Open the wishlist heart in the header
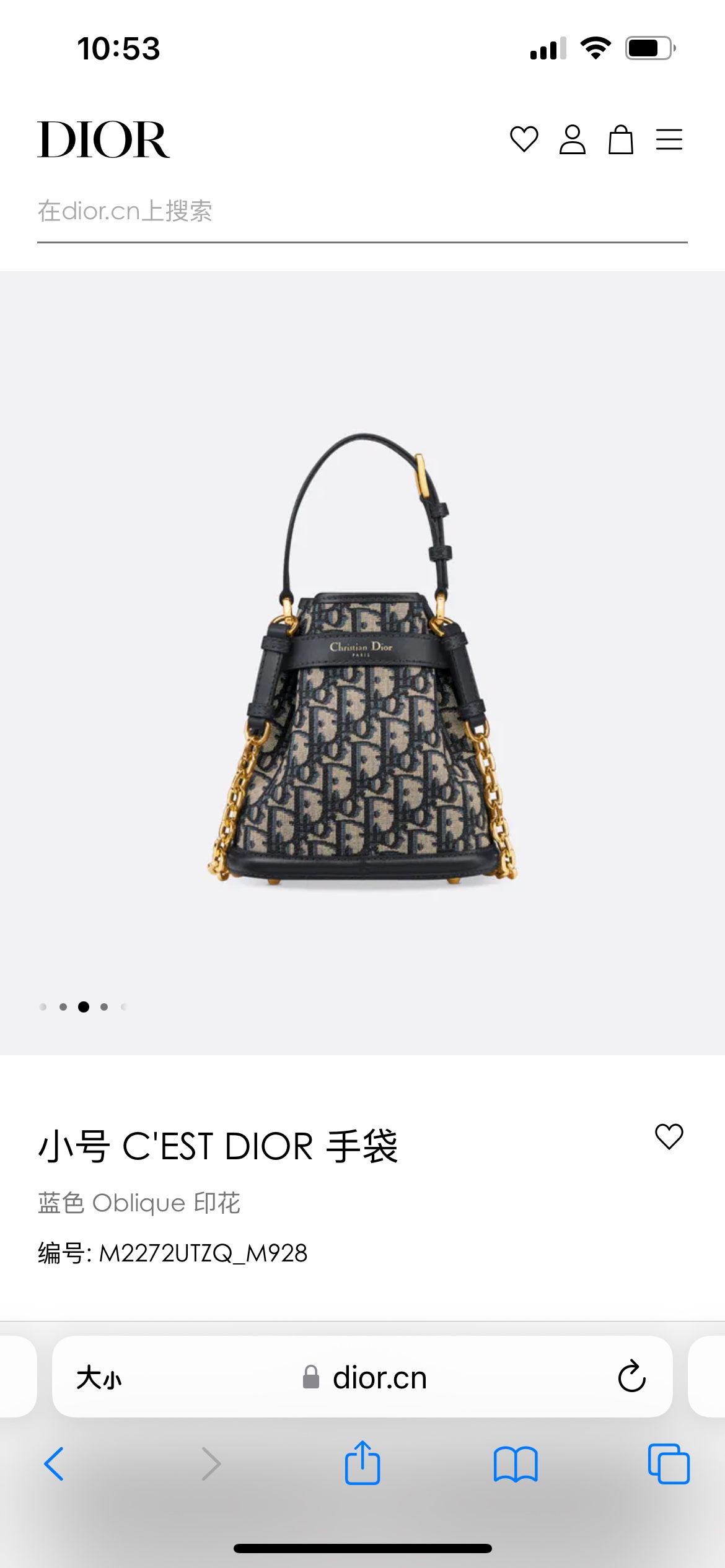 click(x=524, y=139)
